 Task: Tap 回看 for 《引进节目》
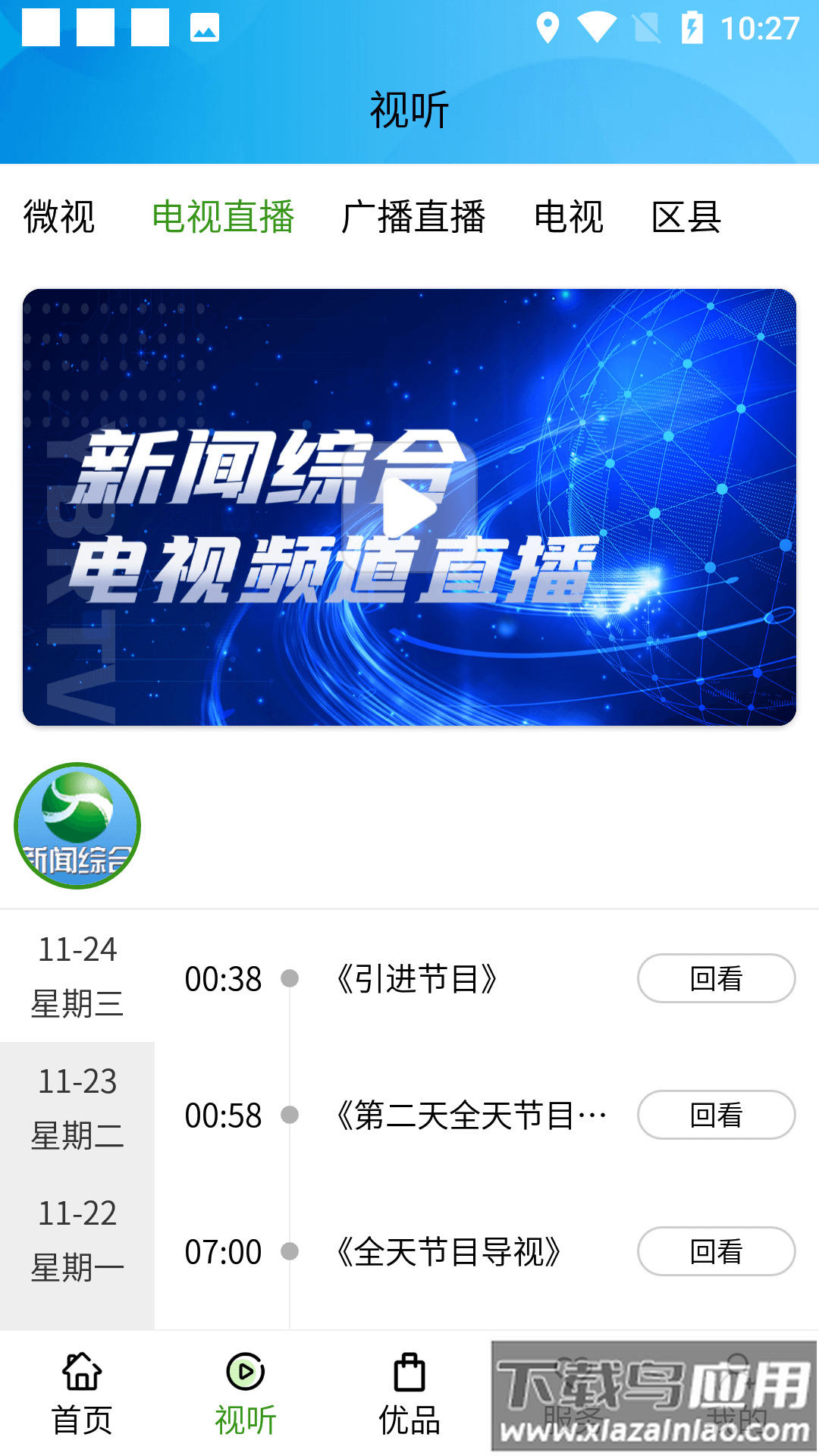point(715,979)
